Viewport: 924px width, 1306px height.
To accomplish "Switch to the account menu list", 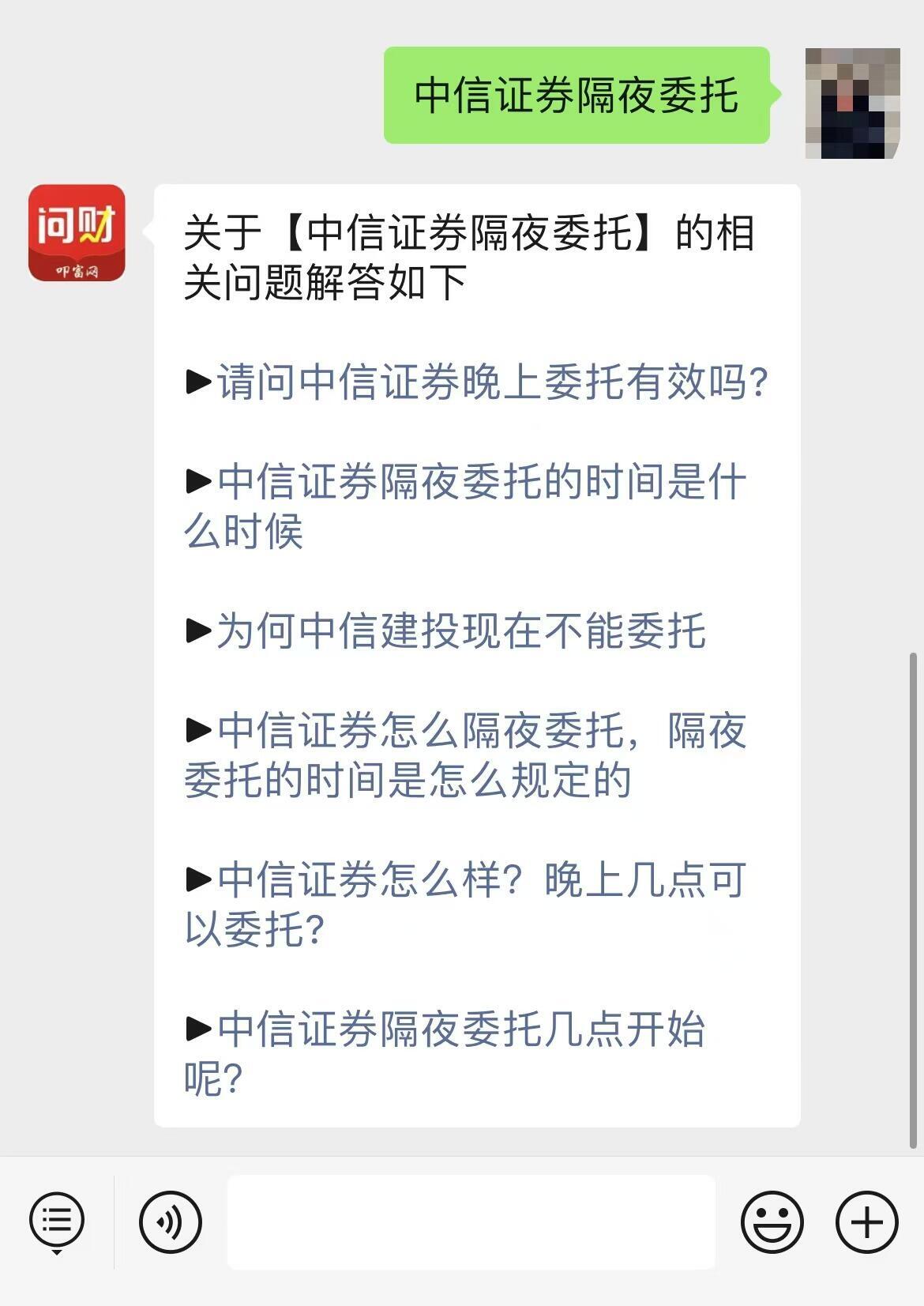I will pyautogui.click(x=56, y=1221).
